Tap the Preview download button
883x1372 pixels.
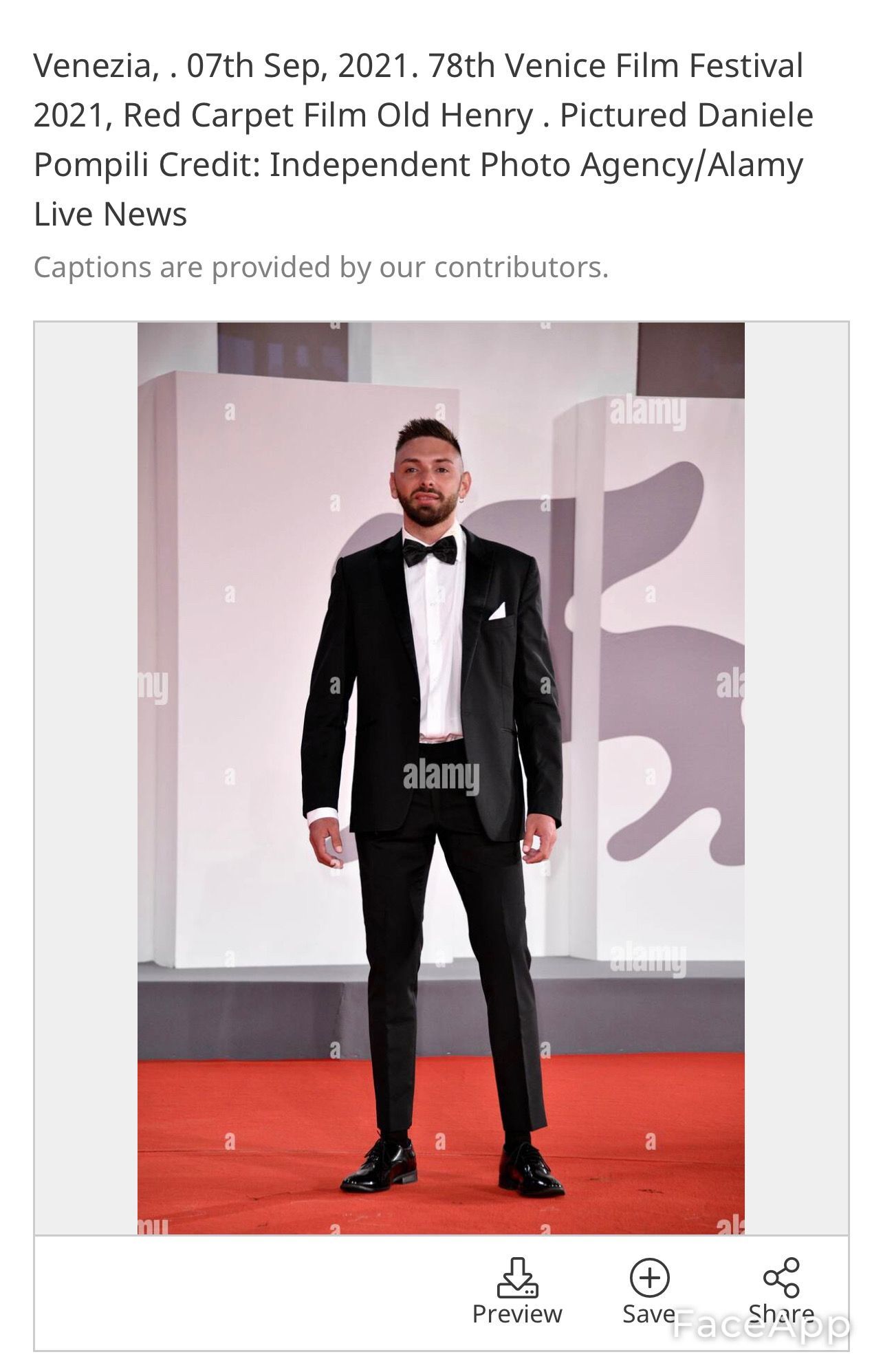click(517, 1290)
